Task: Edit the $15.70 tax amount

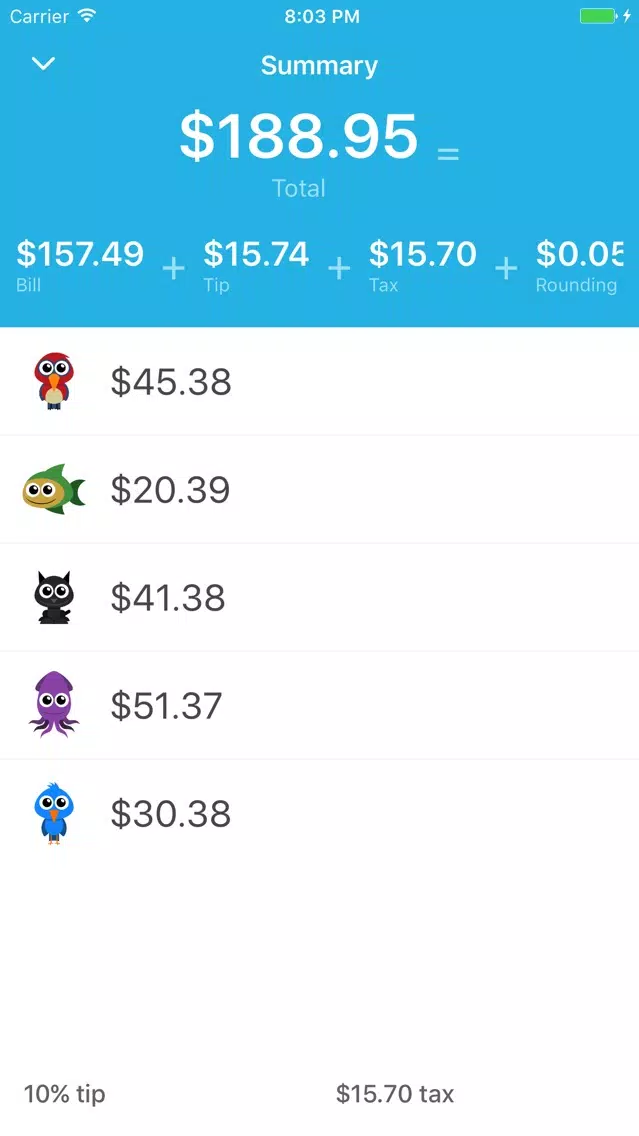Action: tap(395, 1093)
